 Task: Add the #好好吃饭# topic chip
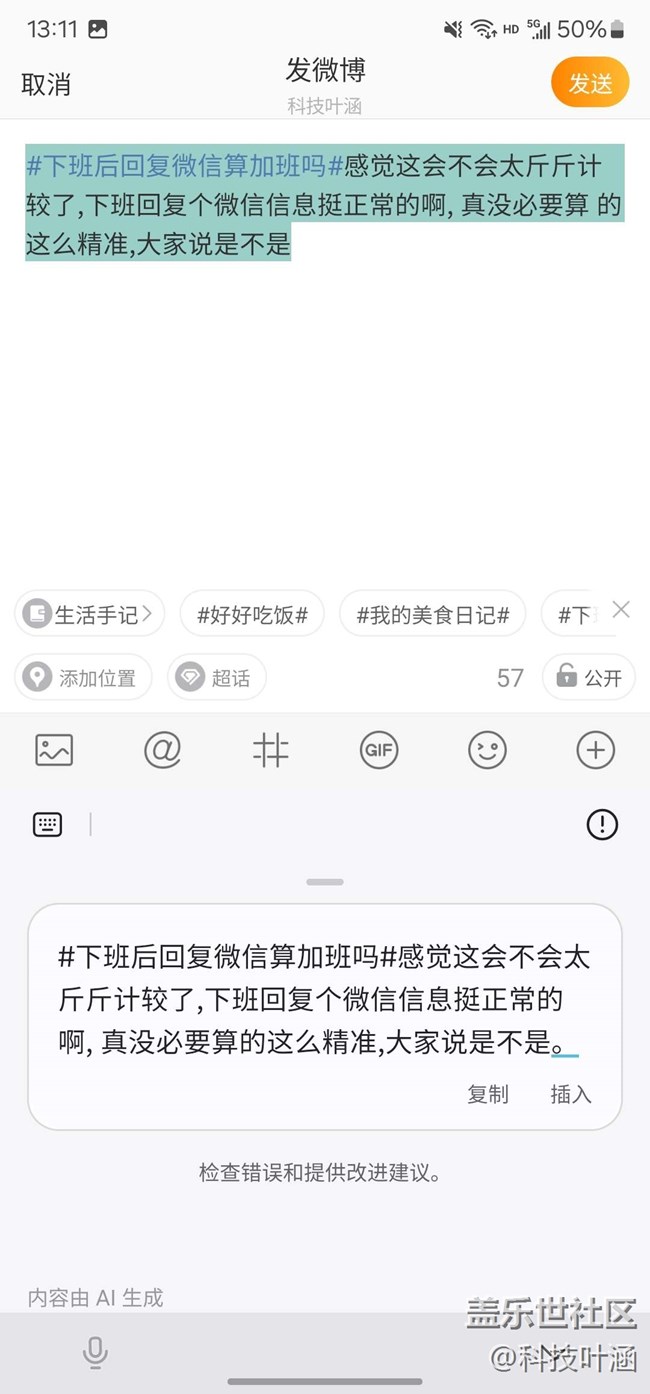[x=252, y=614]
